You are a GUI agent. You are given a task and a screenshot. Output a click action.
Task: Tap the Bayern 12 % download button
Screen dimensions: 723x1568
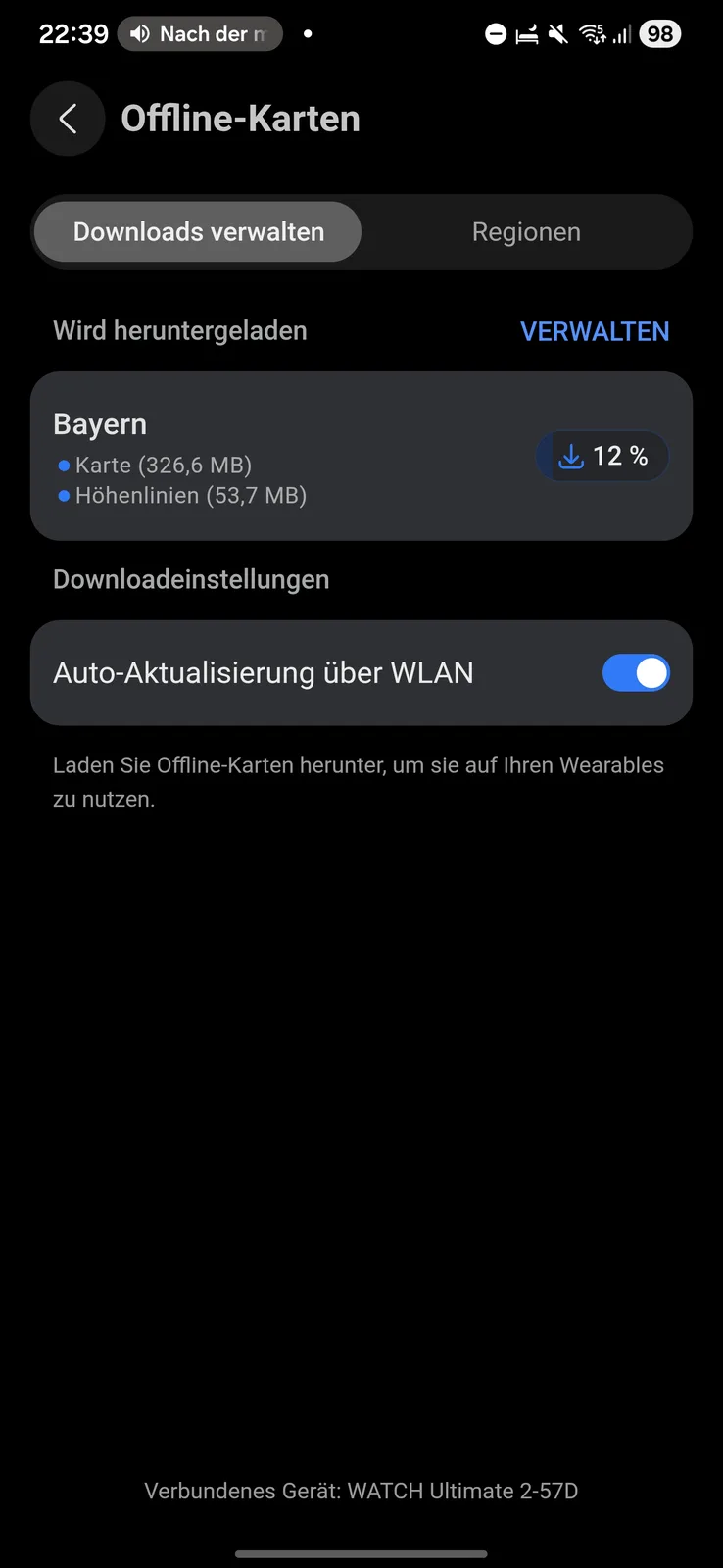(602, 456)
